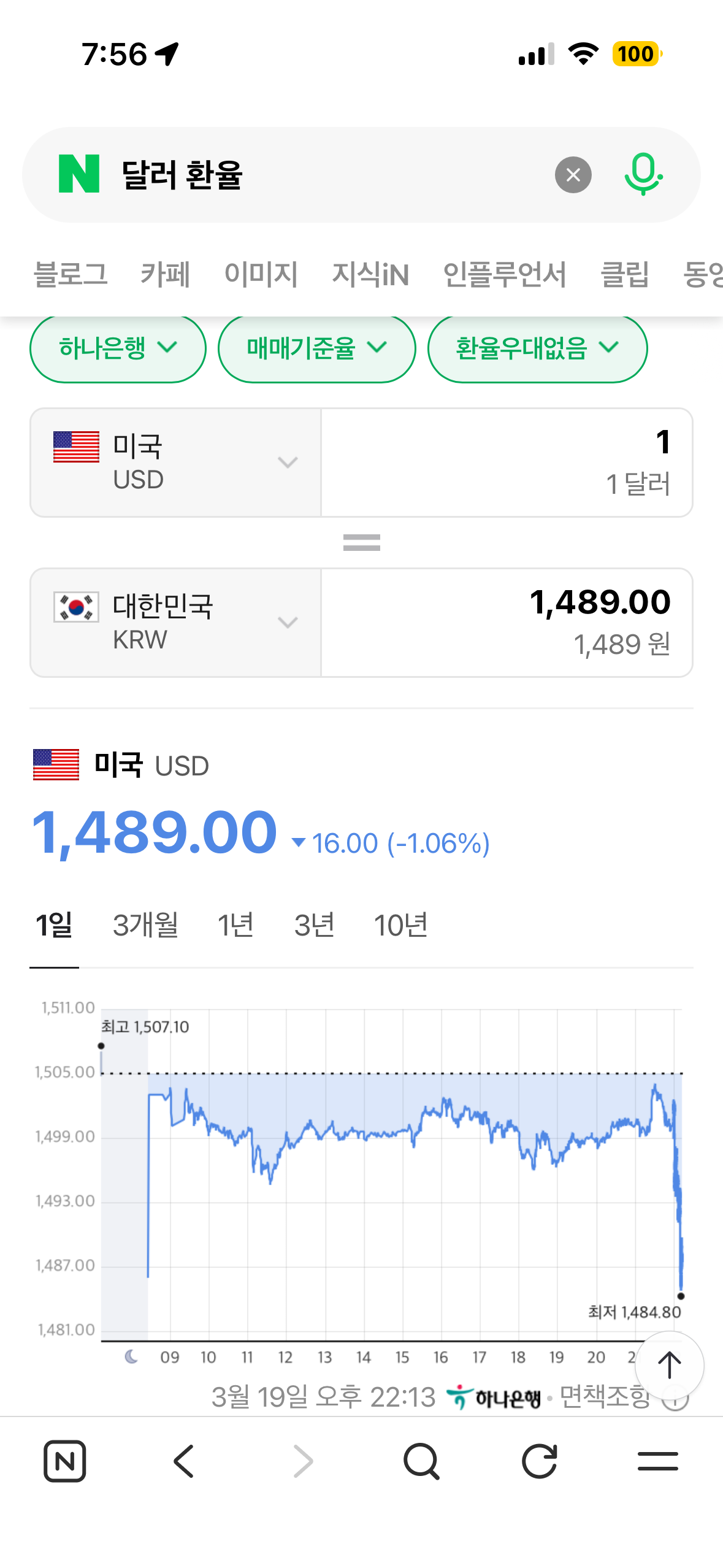
Task: Go back to the previous page
Action: pyautogui.click(x=183, y=1461)
